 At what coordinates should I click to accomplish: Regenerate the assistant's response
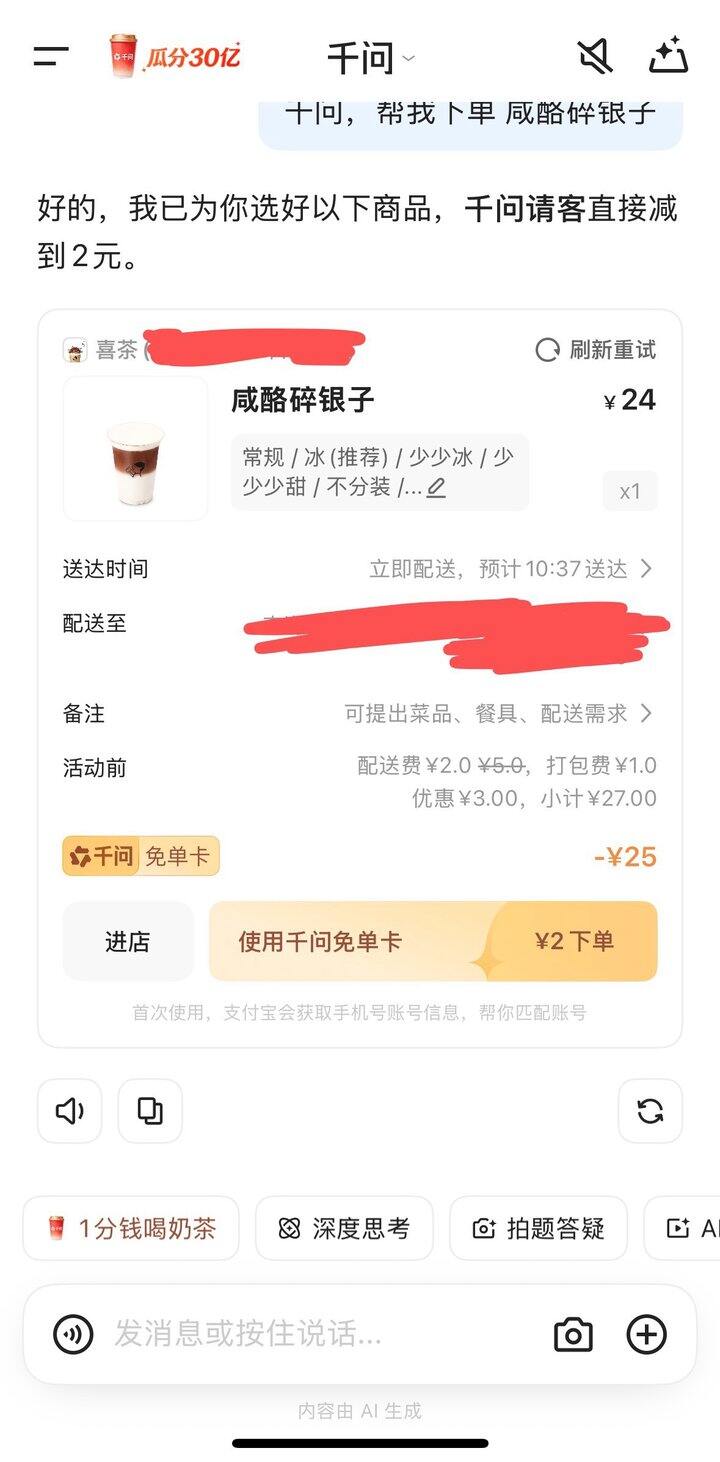650,1111
